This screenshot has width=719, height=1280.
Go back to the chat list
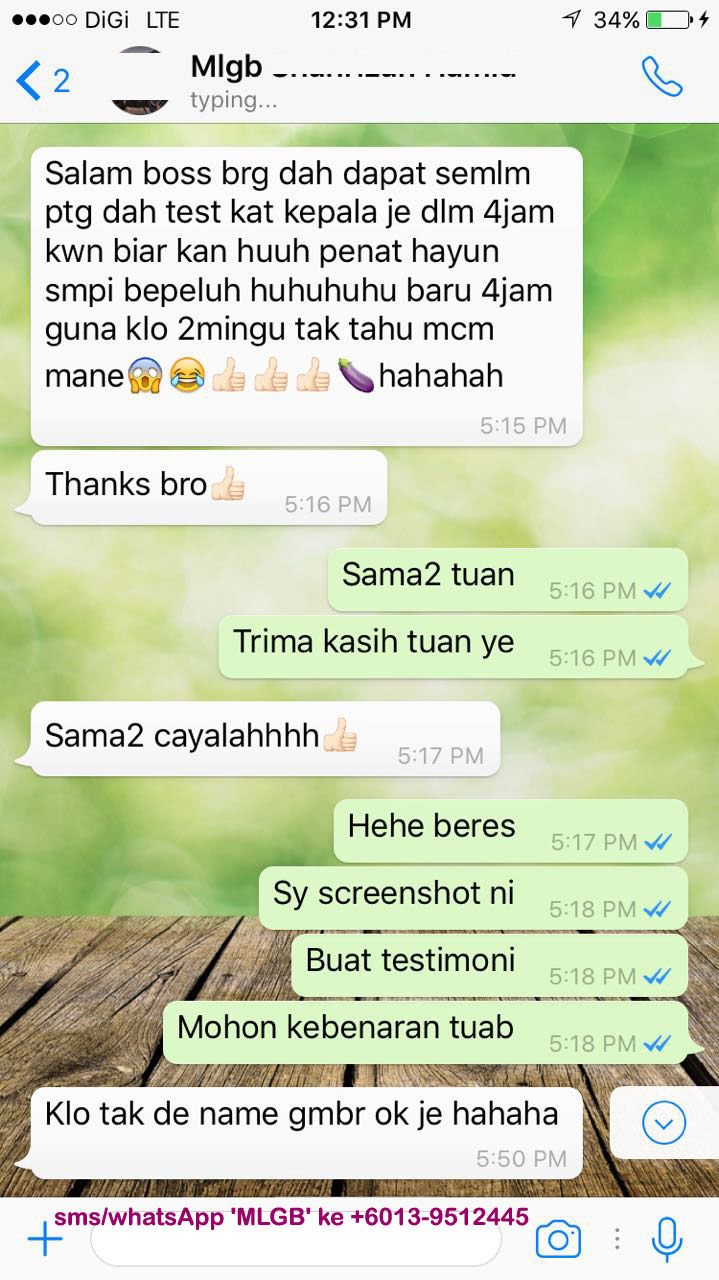point(42,80)
